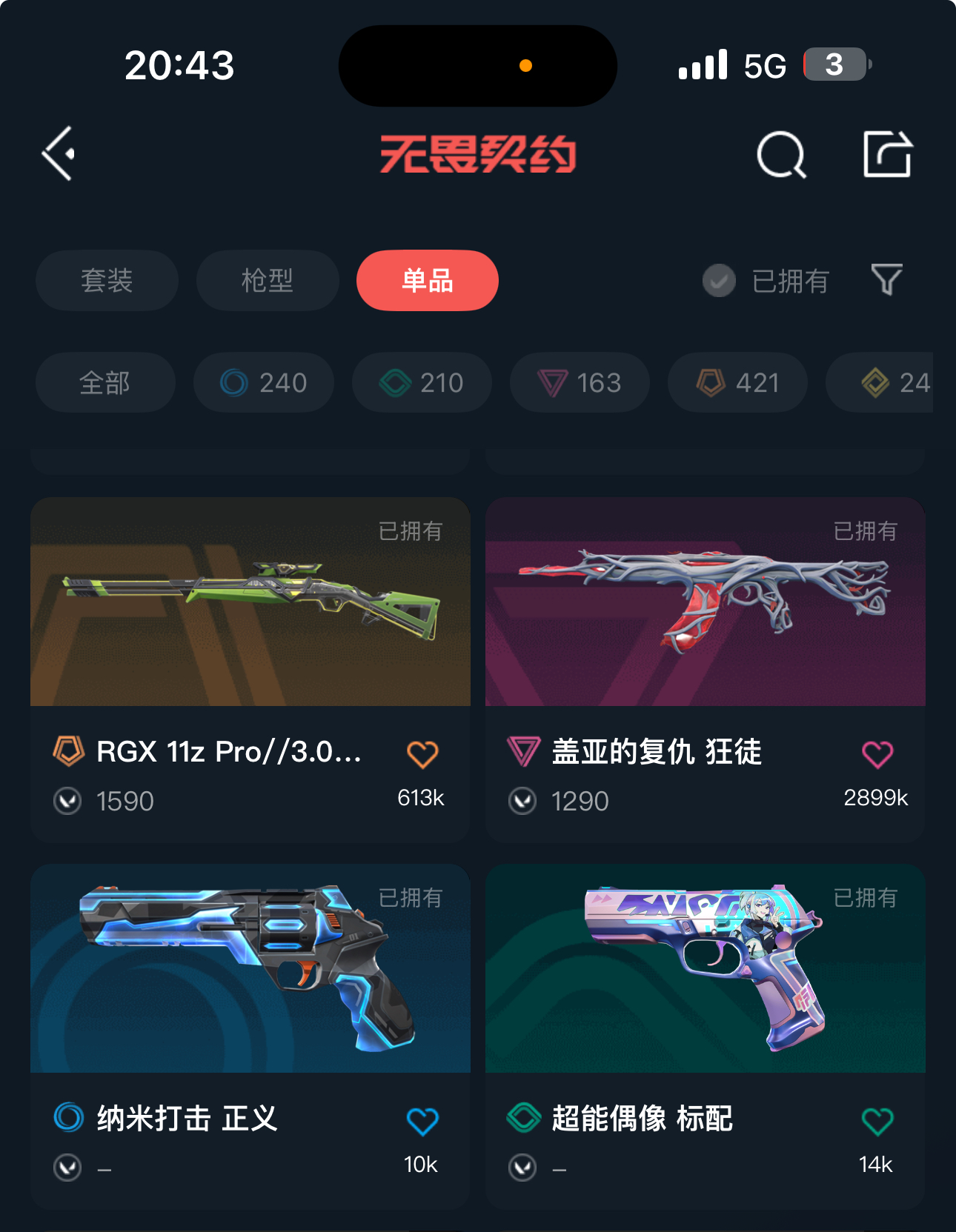Open the RGX 11z Pro//3.0 skin card
Viewport: 956px width, 1232px height.
(250, 602)
